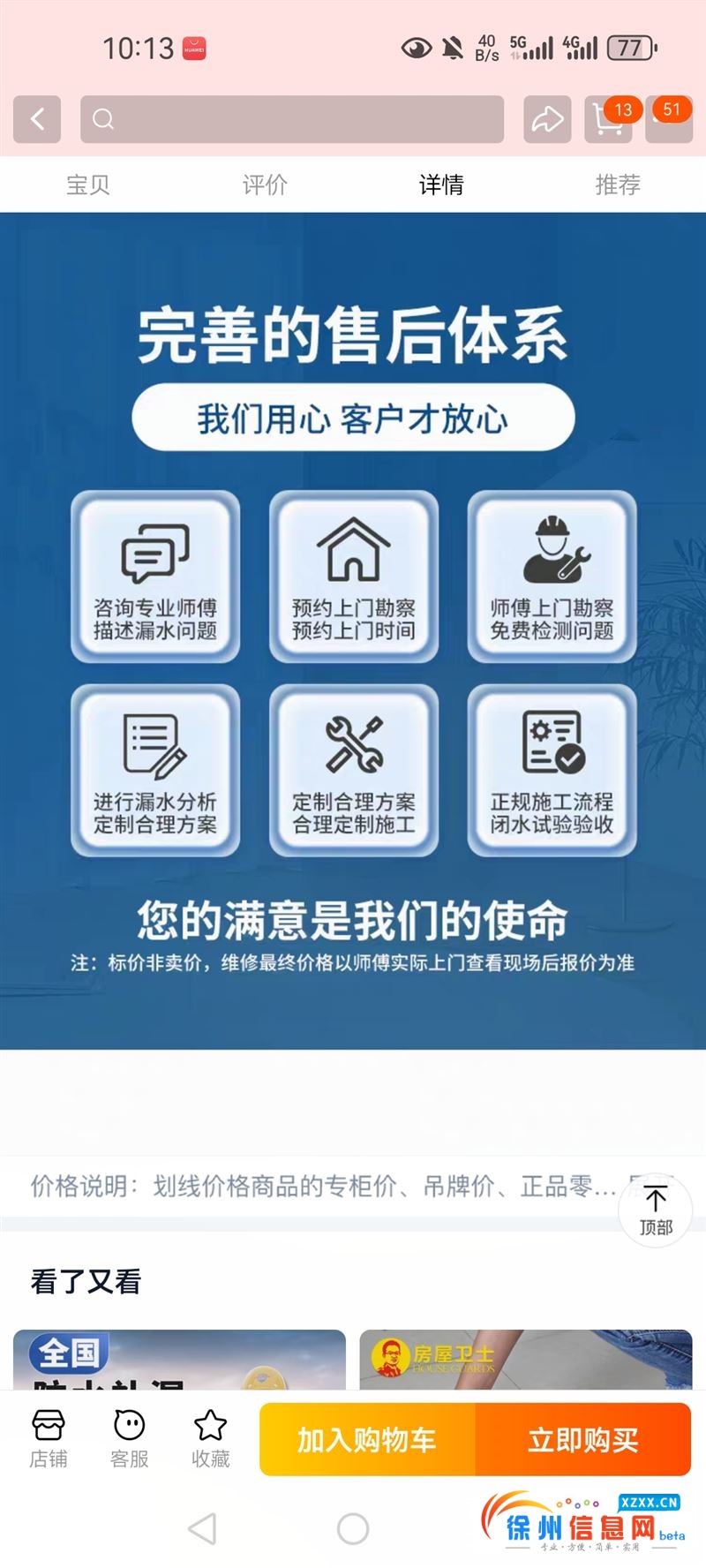Open the shopping cart with 13 badge
706x1568 pixels.
609,119
